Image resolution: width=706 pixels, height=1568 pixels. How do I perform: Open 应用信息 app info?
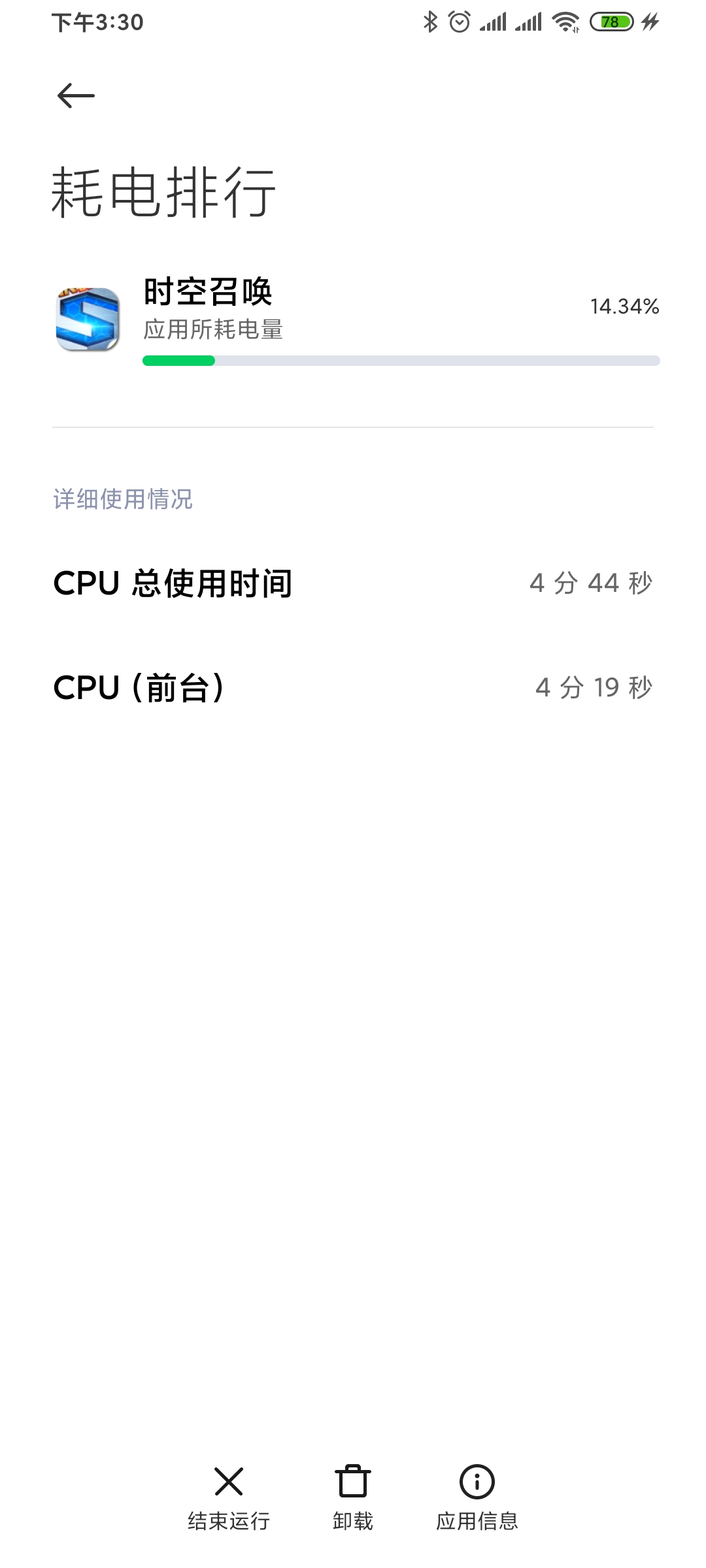(x=477, y=1498)
